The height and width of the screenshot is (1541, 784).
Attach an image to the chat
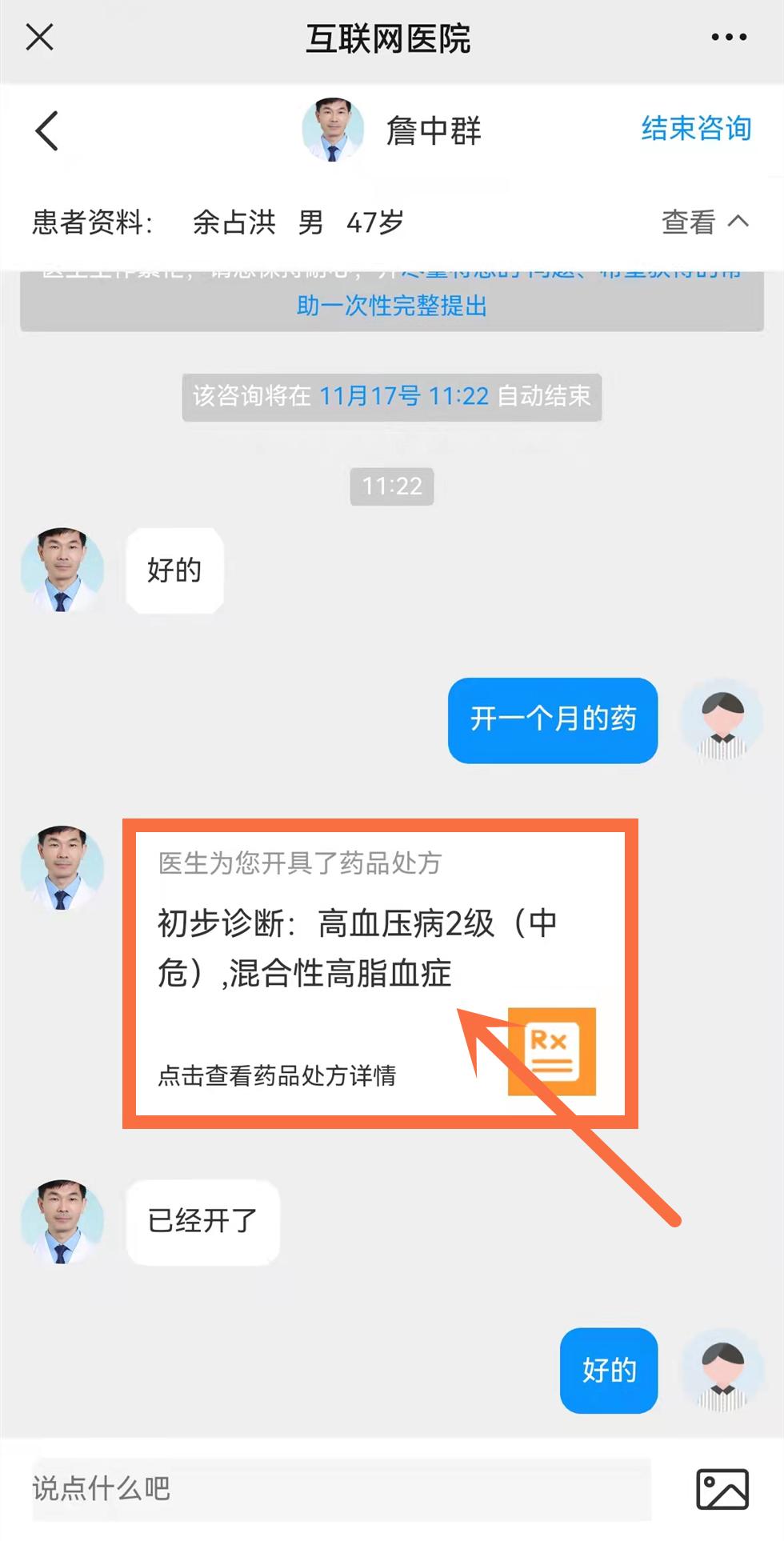[722, 1489]
